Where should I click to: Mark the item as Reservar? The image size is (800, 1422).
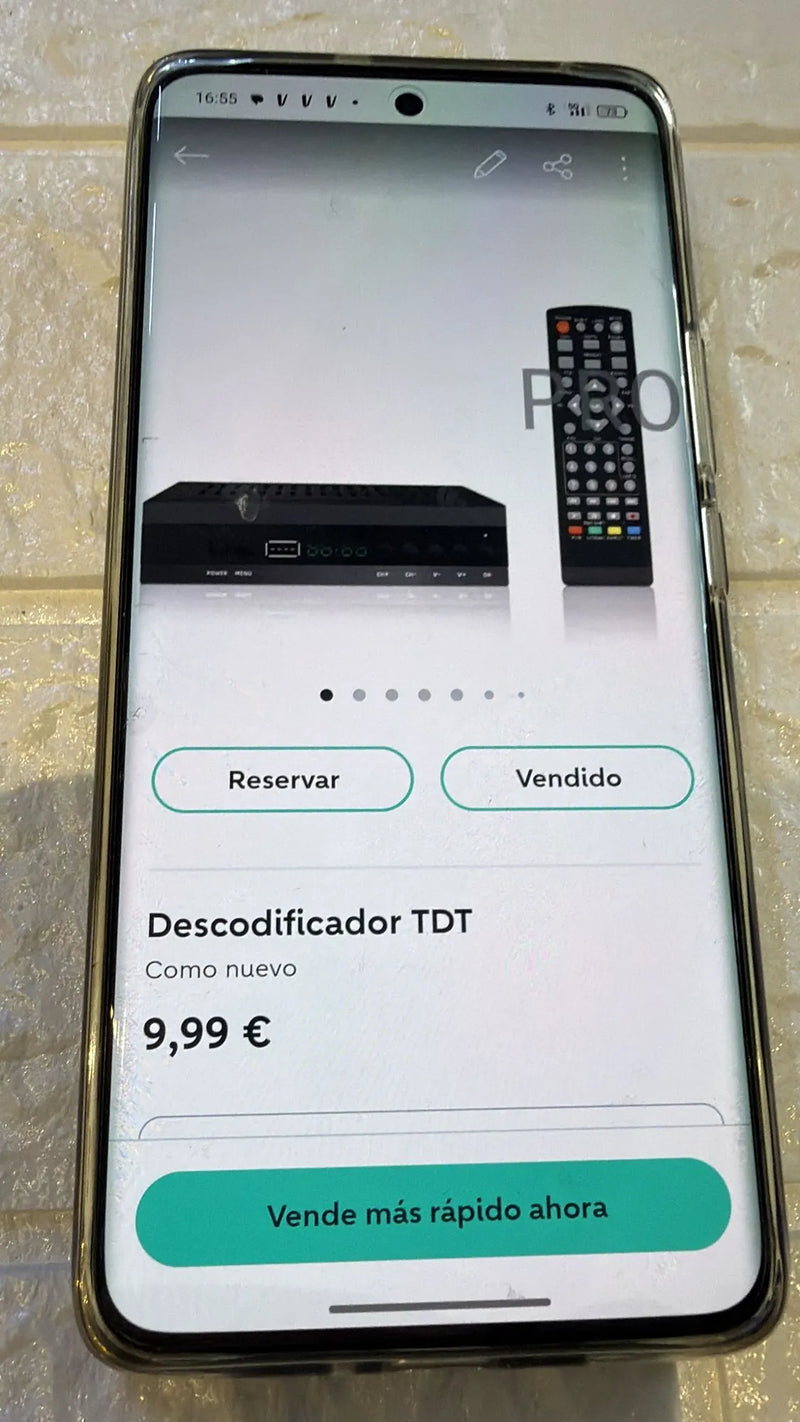point(283,779)
